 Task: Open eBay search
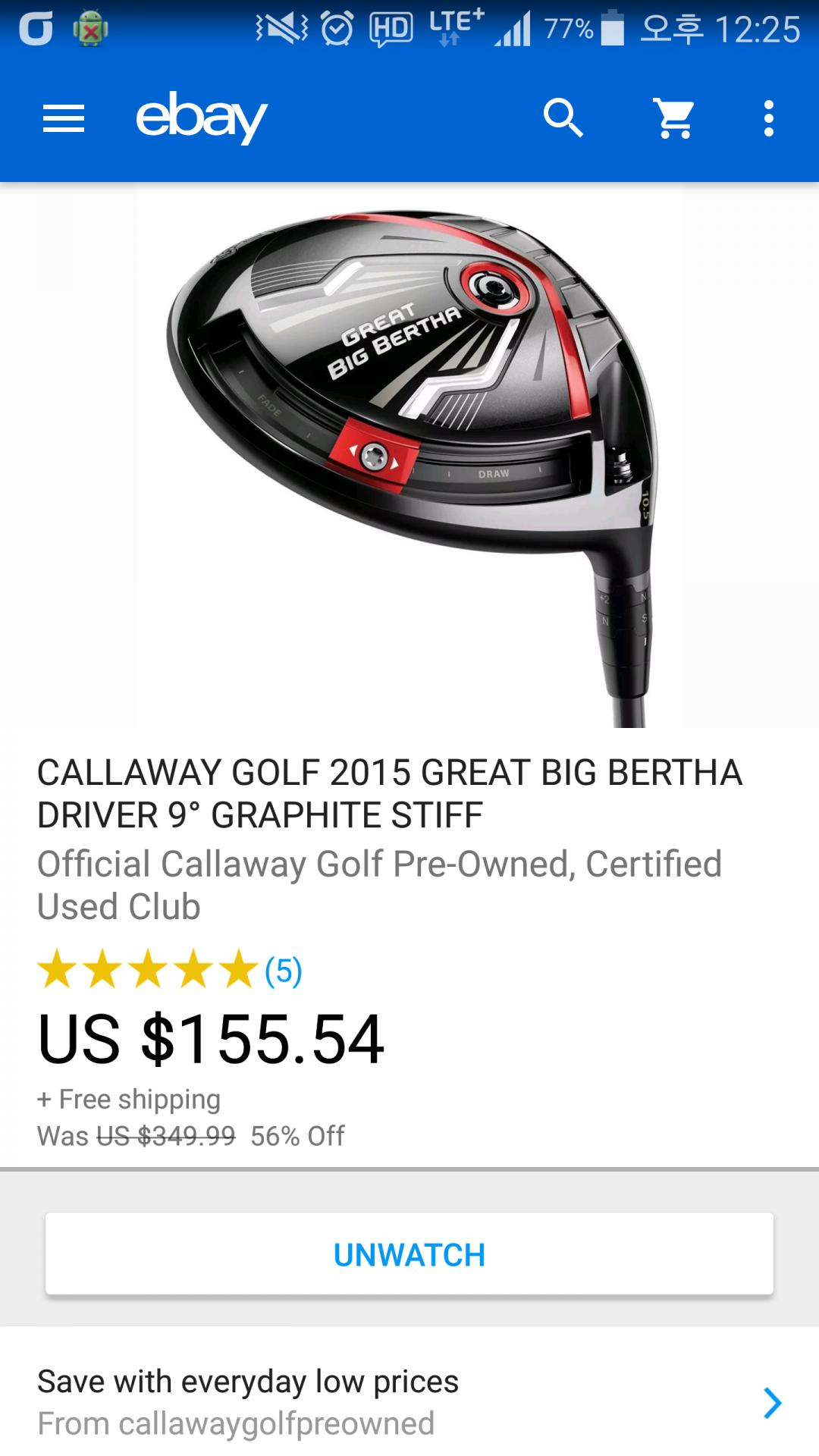coord(563,118)
